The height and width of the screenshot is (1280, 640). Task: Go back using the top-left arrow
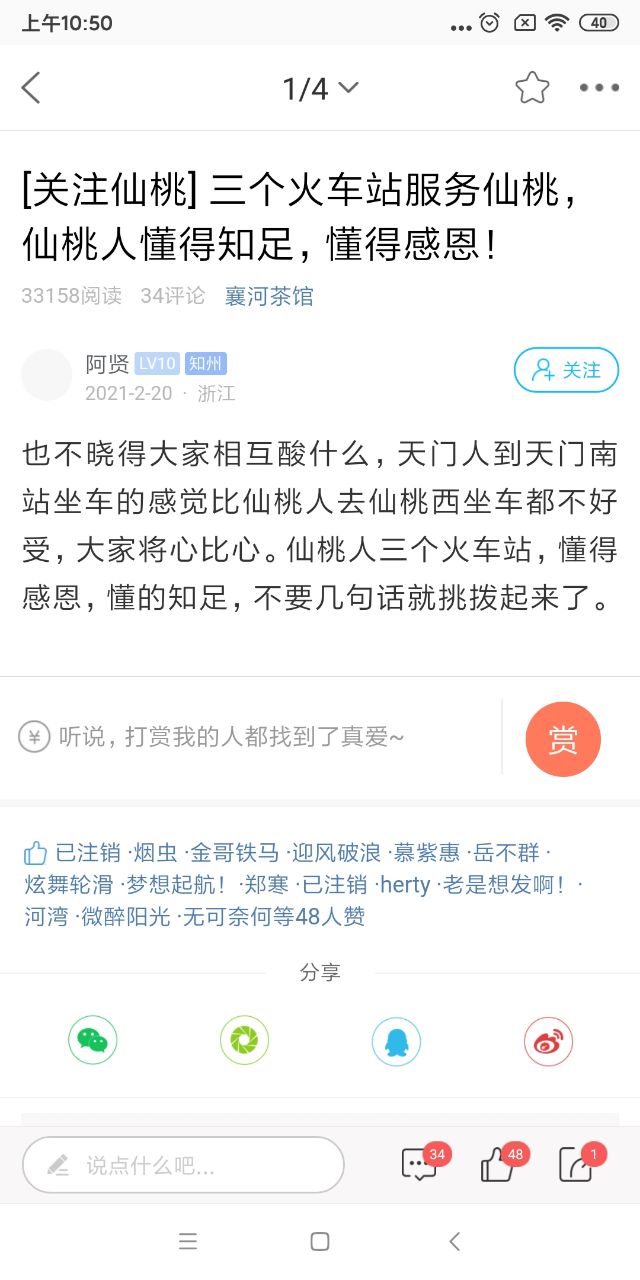pyautogui.click(x=31, y=88)
